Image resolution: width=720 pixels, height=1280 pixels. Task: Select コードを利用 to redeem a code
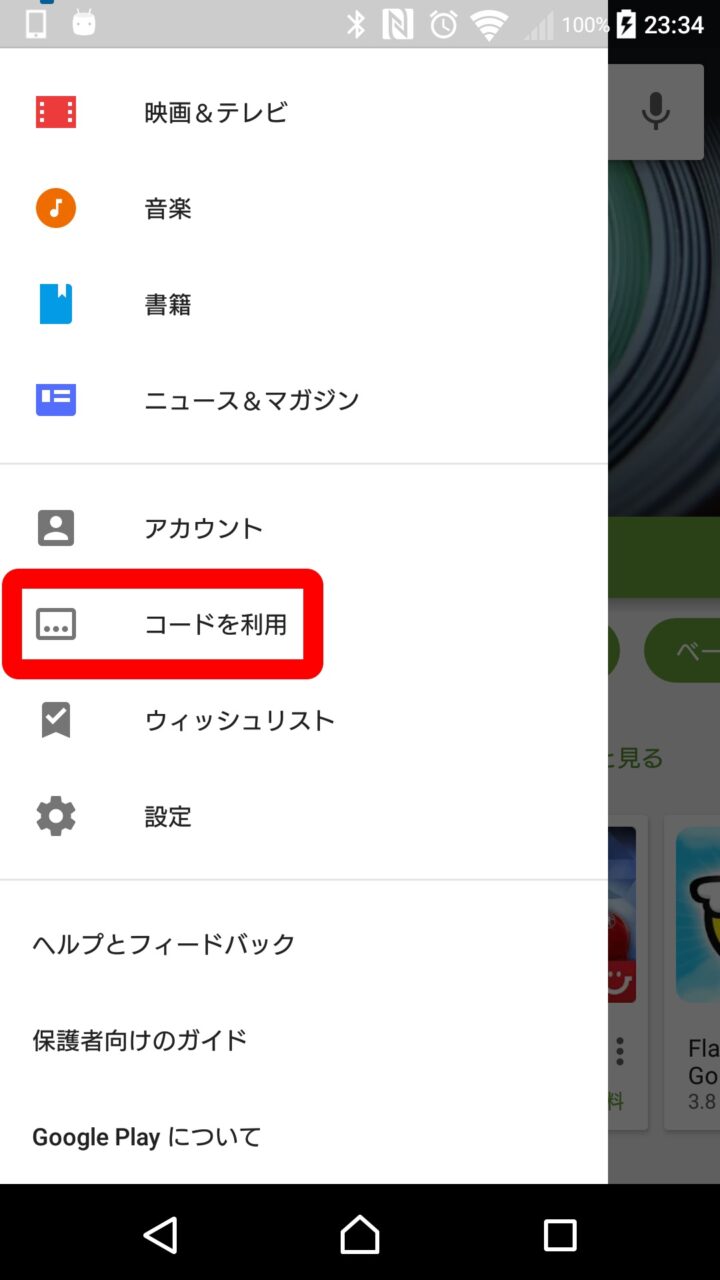click(x=215, y=624)
